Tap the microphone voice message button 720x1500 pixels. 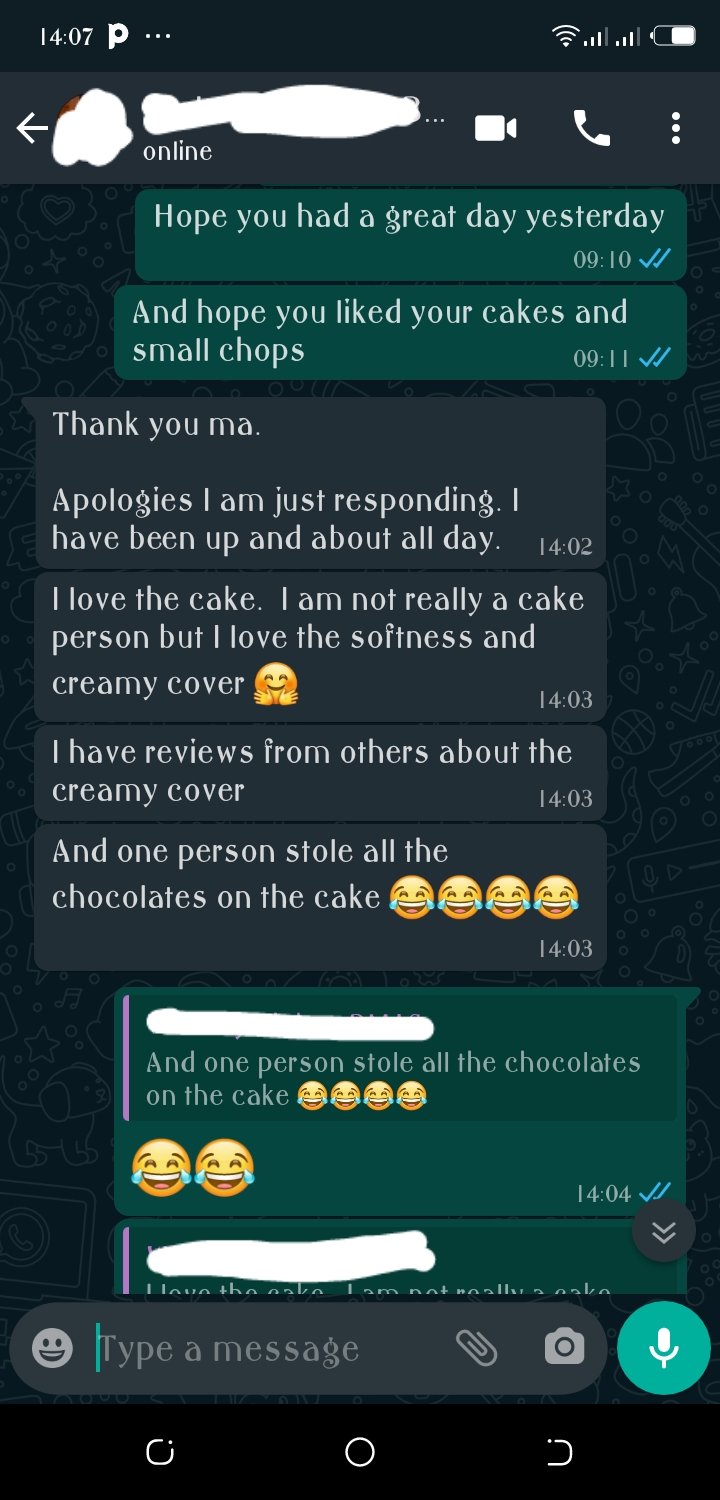point(664,1348)
